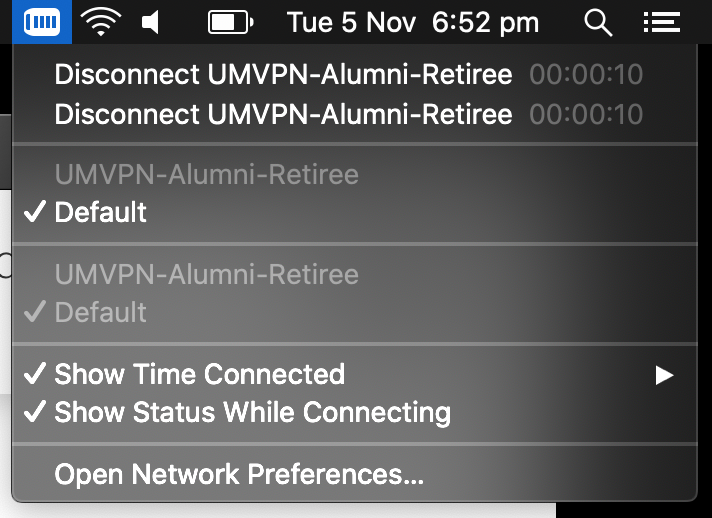Open the Wi-Fi menu
Viewport: 712px width, 518px height.
pos(100,21)
